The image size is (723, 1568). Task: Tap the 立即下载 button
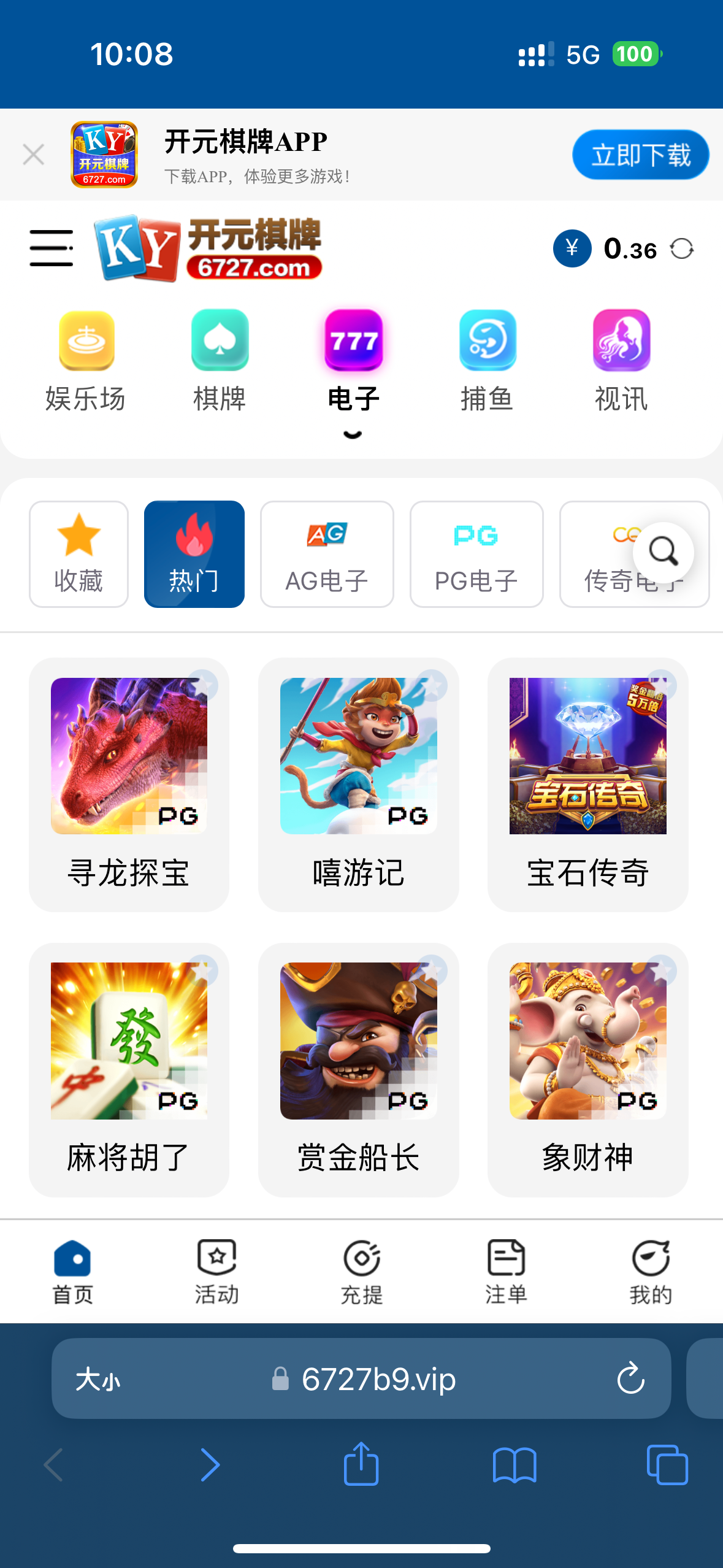point(640,155)
